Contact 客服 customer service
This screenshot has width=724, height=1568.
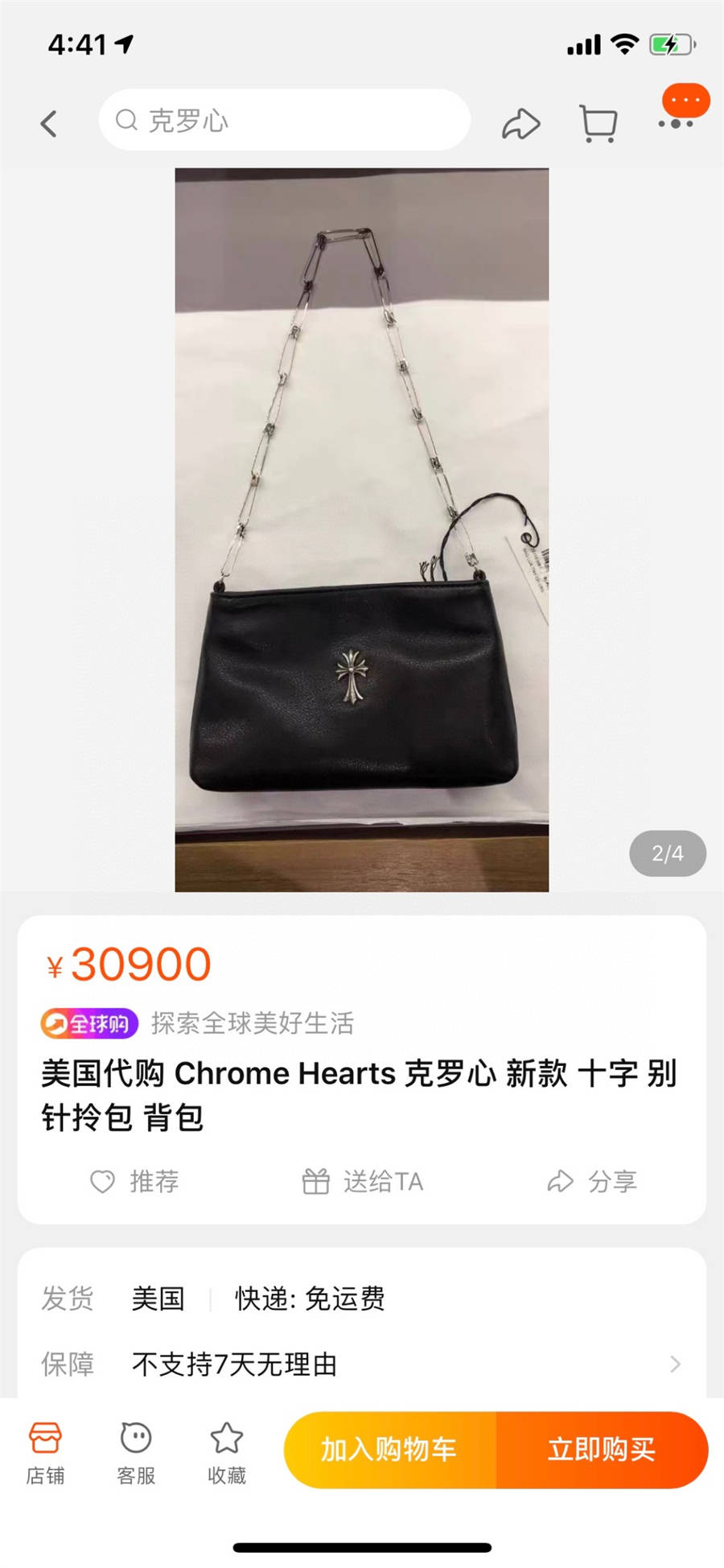pos(136,1452)
